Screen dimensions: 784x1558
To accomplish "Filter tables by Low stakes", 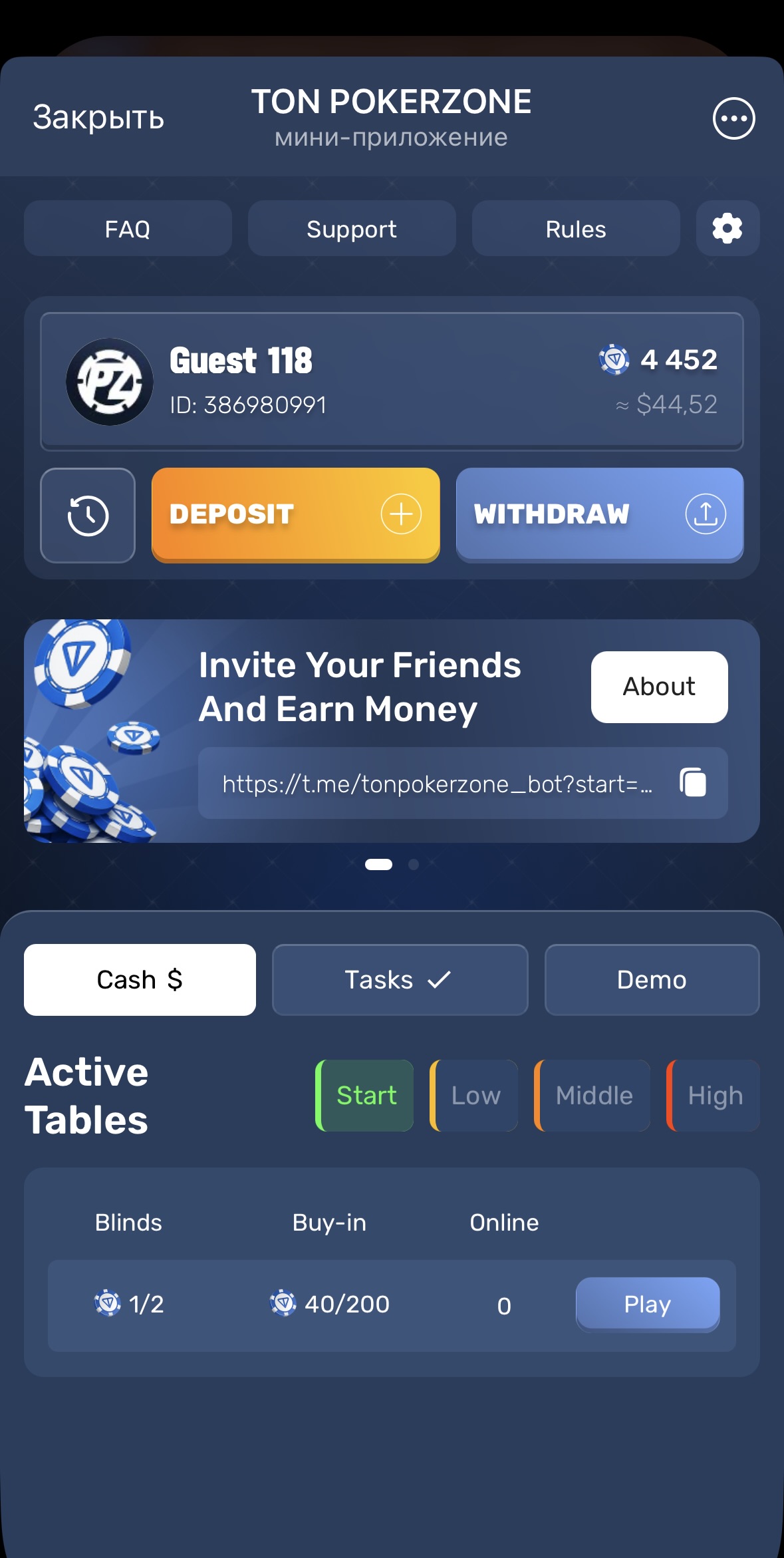I will [475, 1095].
